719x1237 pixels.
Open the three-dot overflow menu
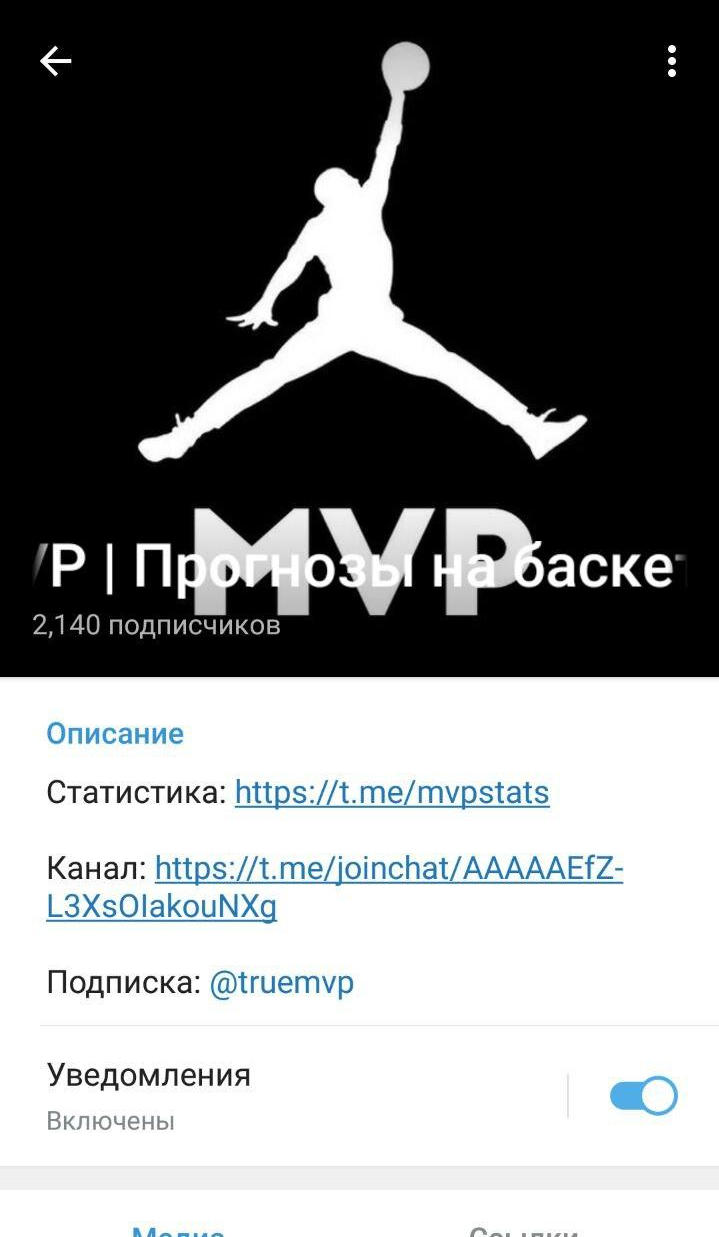[672, 62]
